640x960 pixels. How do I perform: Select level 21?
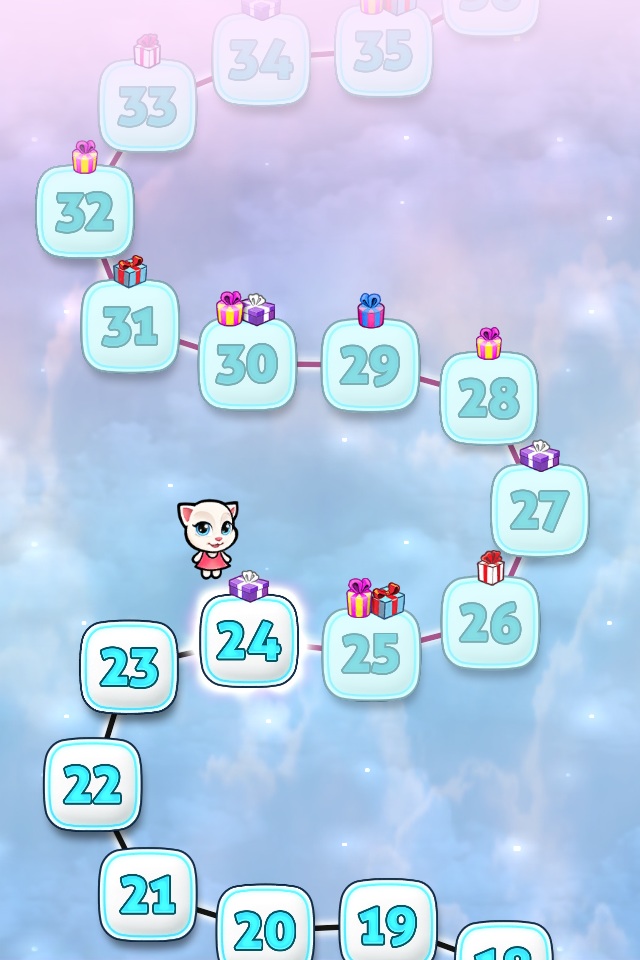(148, 894)
